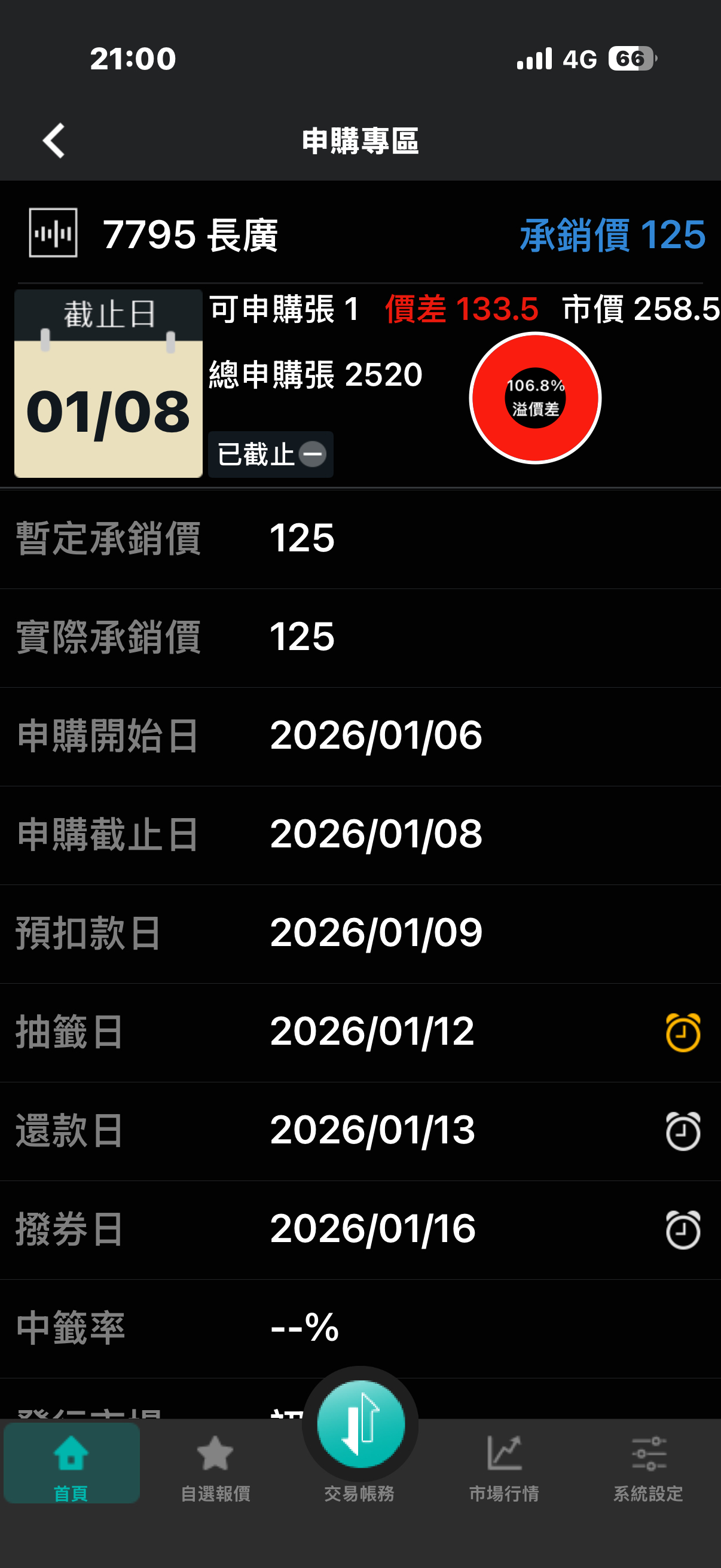Open the 自選報價 tab

coord(215,1464)
